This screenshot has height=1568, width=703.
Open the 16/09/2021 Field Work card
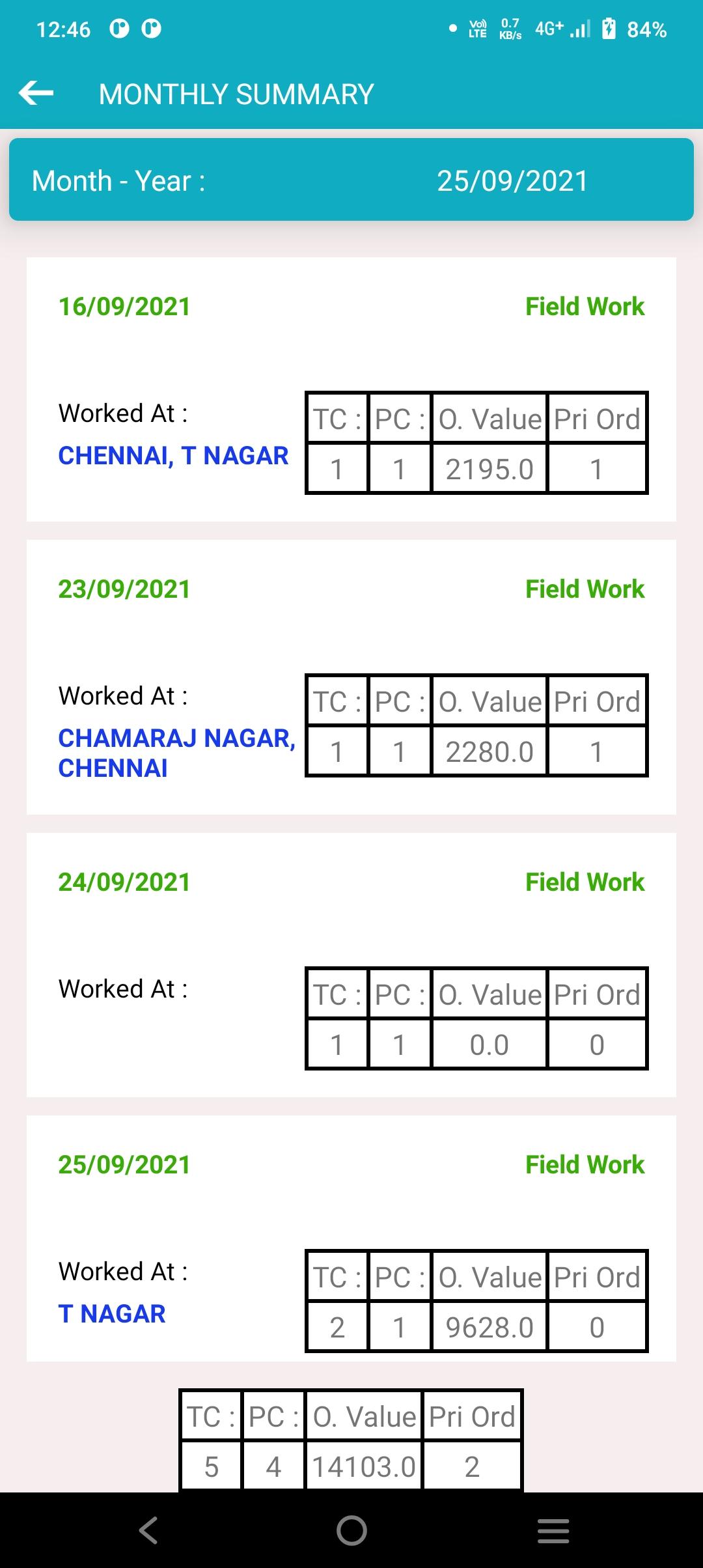351,389
